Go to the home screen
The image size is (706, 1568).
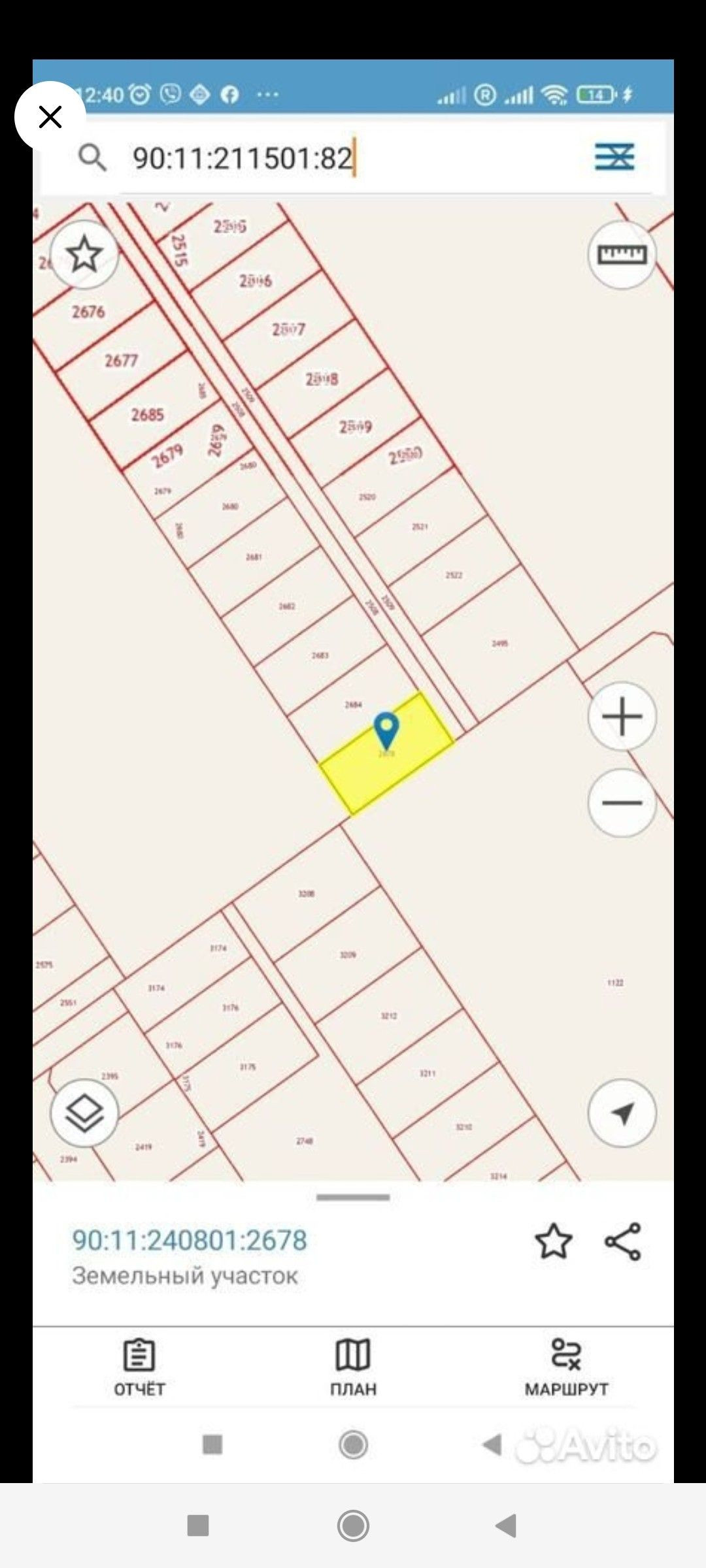353,1527
